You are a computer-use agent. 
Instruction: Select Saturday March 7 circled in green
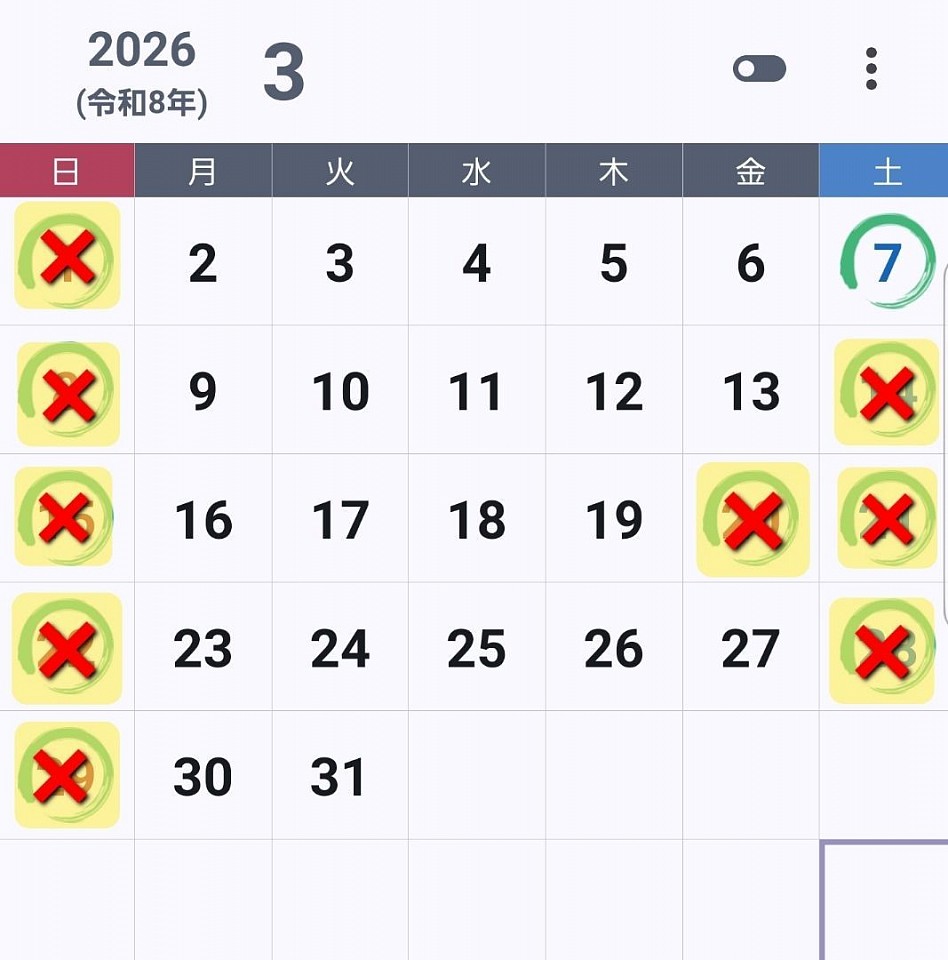pyautogui.click(x=886, y=262)
